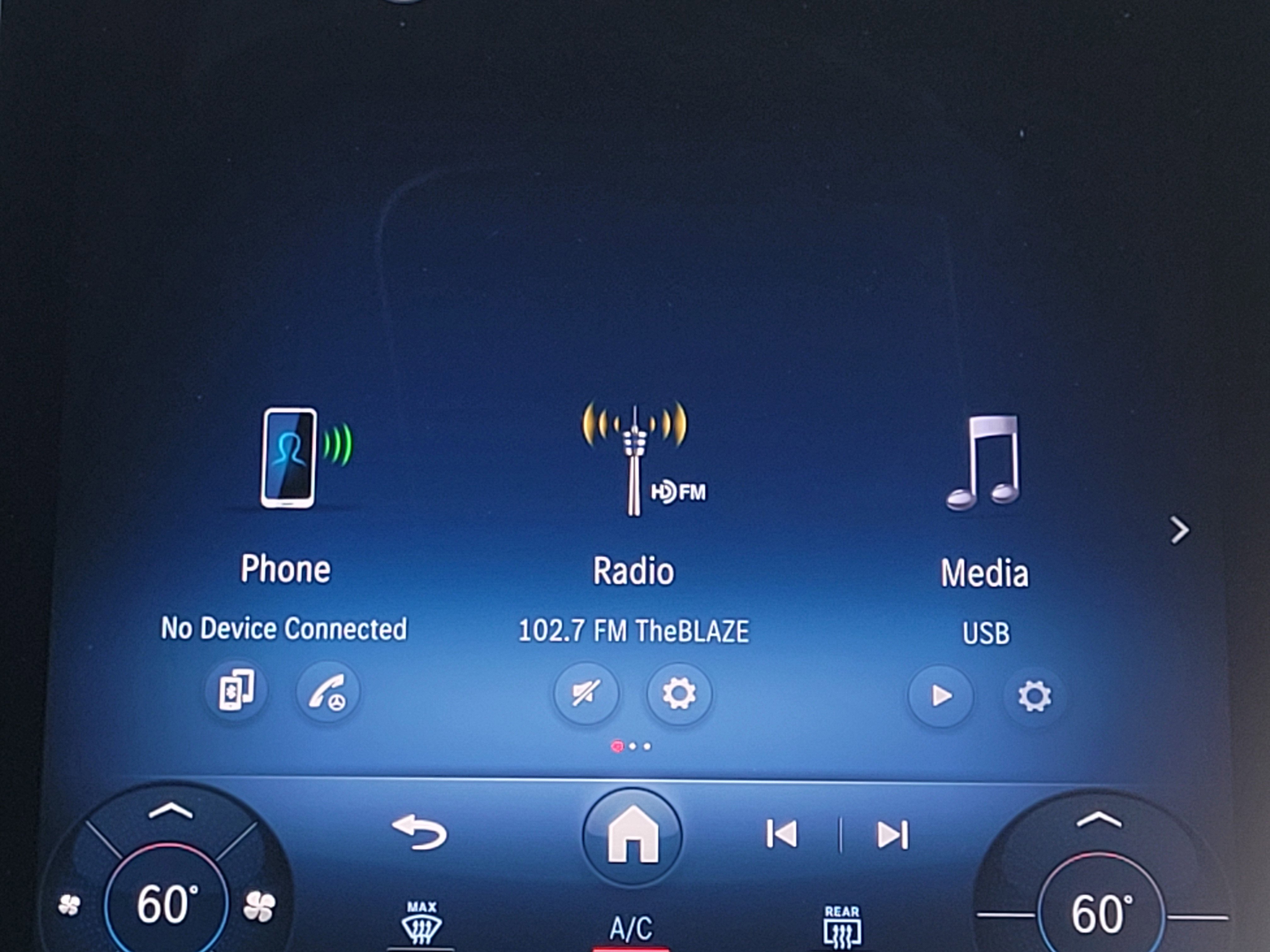Screen dimensions: 1270x952
Task: Open Radio settings gear
Action: [679, 694]
